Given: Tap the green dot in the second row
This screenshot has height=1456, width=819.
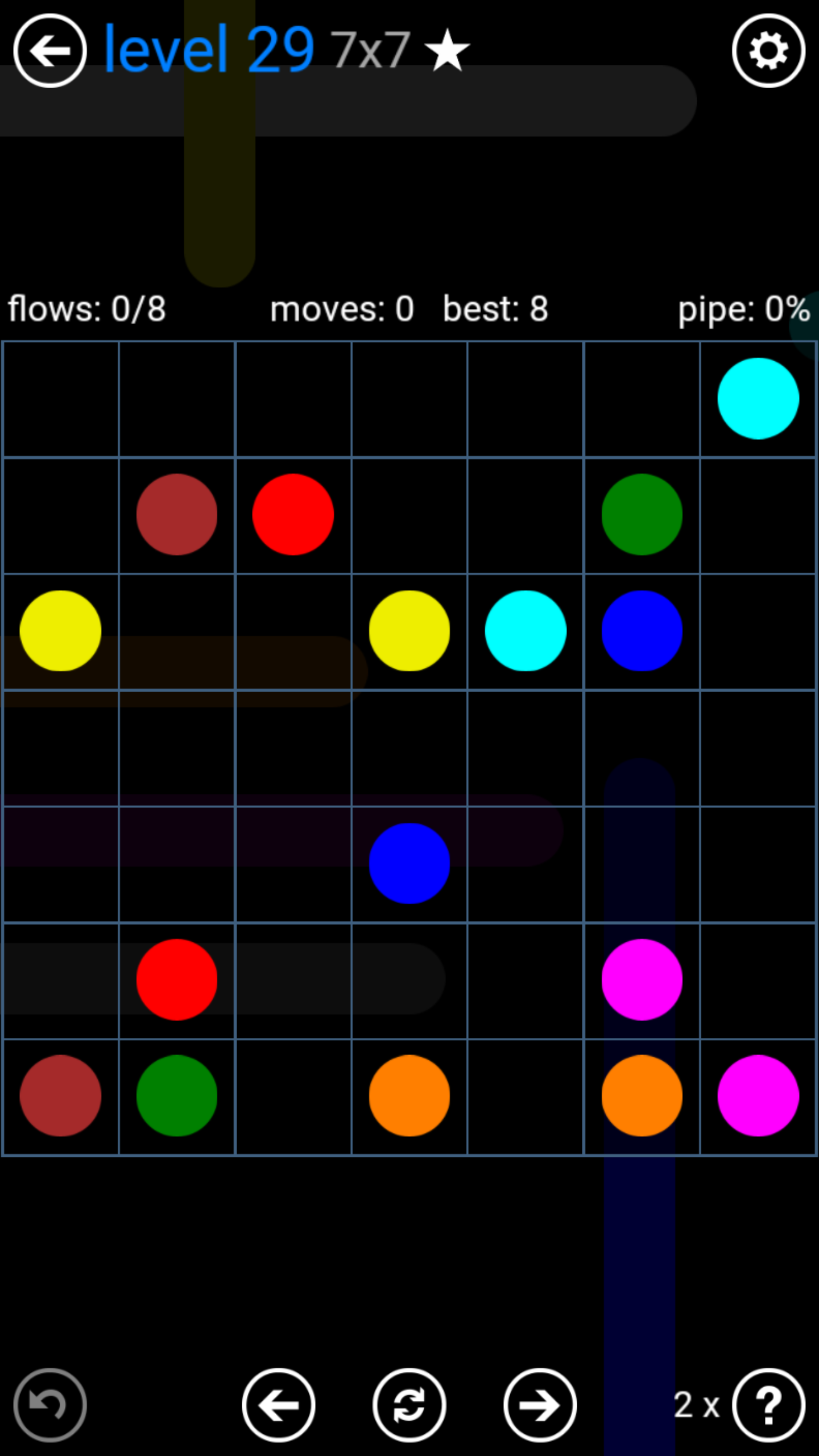Looking at the screenshot, I should [x=642, y=514].
